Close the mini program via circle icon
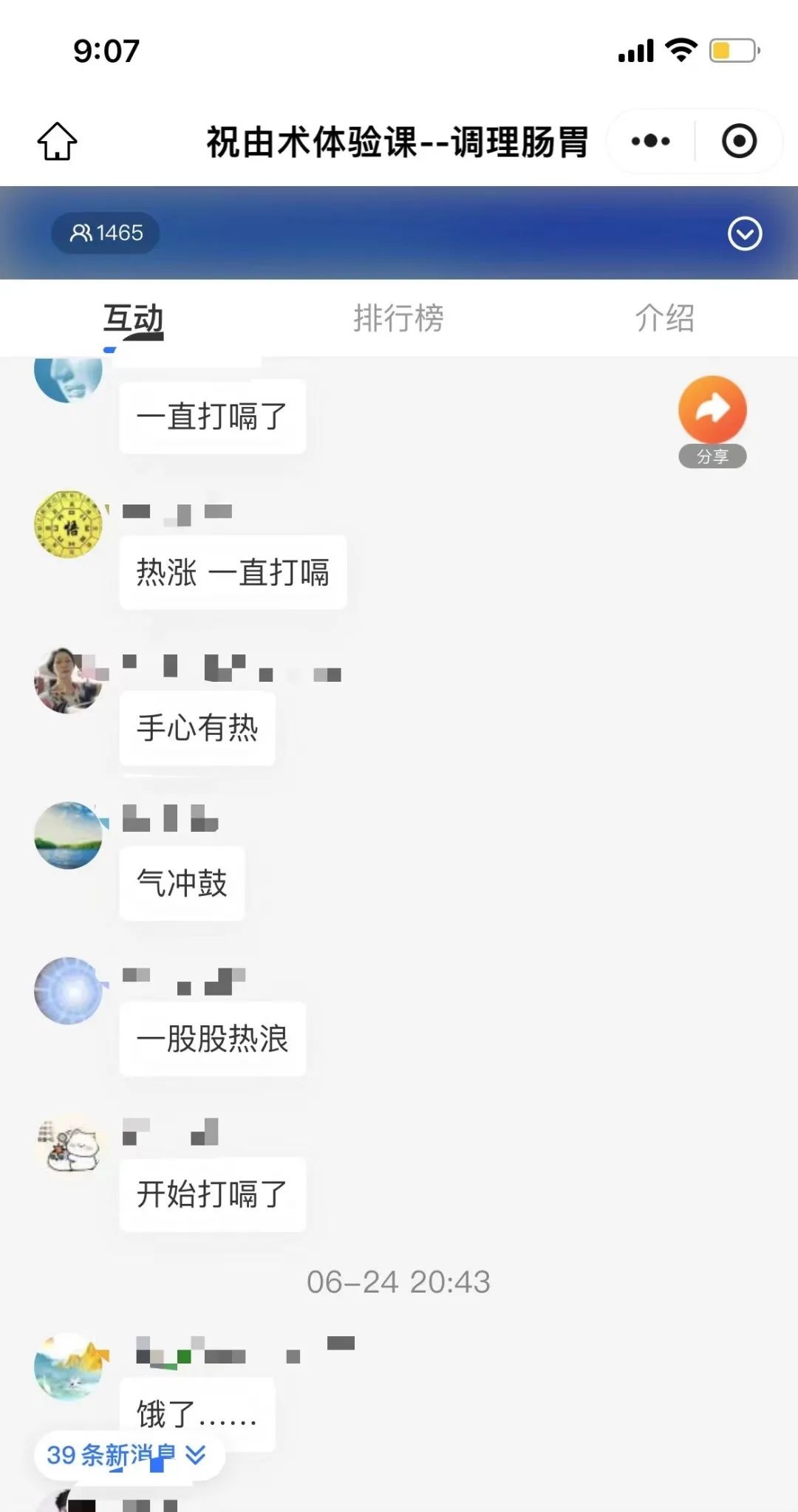Viewport: 798px width, 1512px height. click(x=739, y=141)
